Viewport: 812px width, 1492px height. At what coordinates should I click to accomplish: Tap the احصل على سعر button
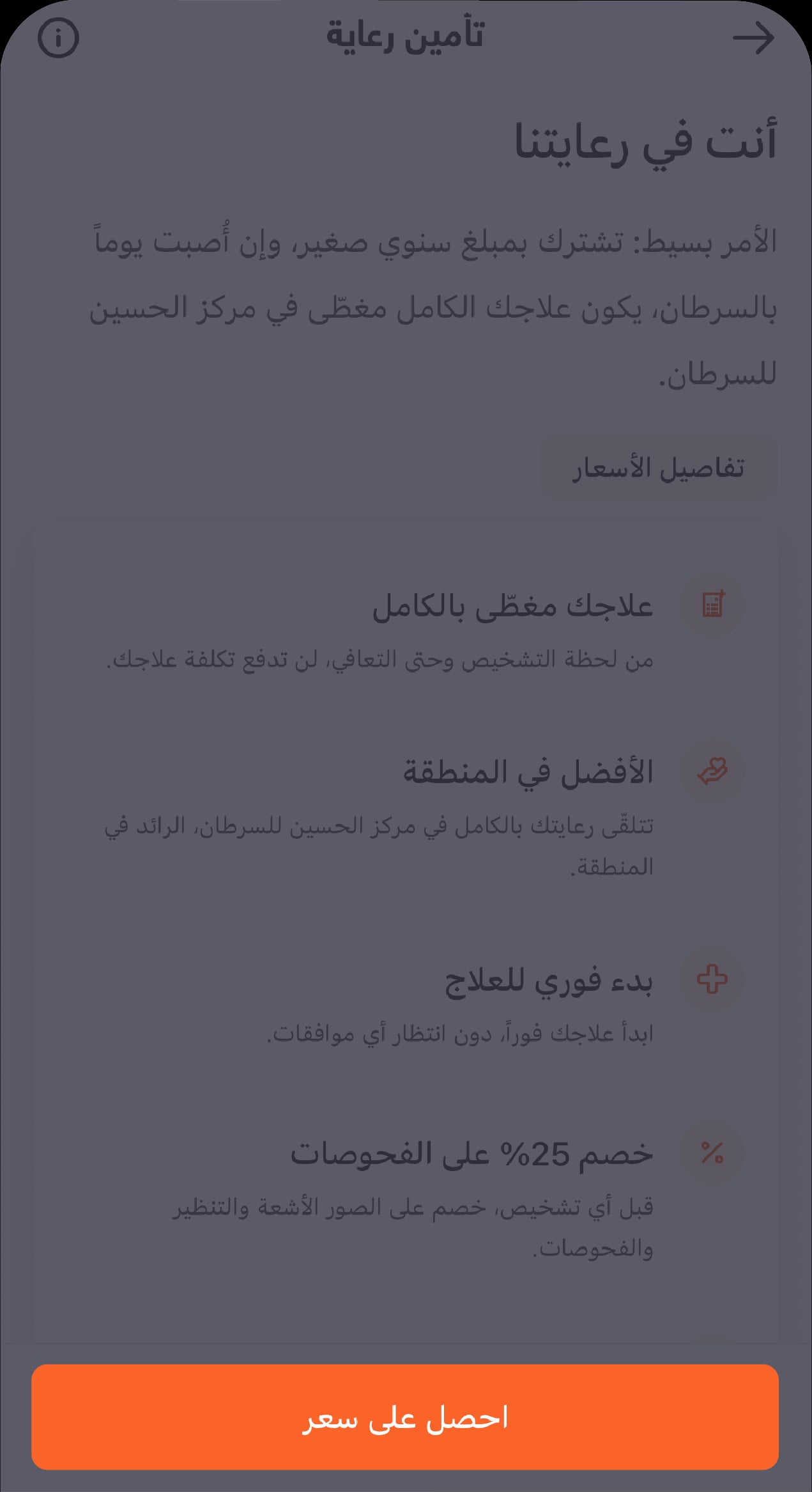point(405,1417)
